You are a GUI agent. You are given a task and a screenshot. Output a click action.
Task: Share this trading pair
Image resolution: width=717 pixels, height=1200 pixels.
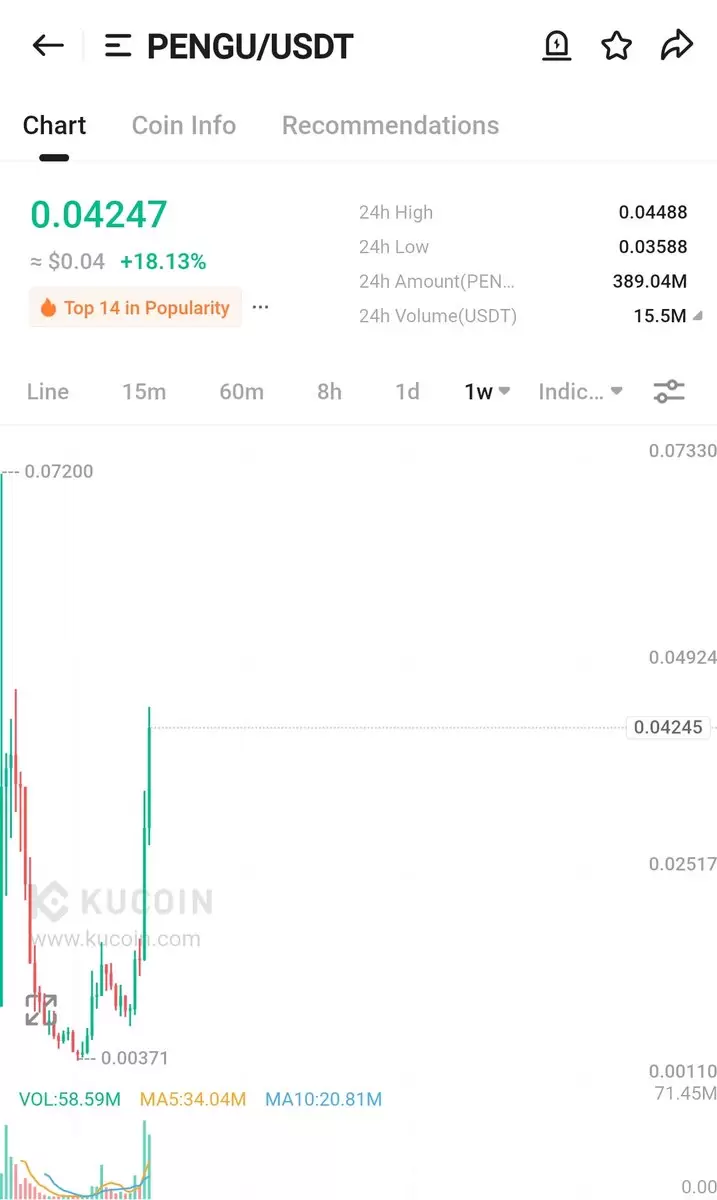coord(677,45)
